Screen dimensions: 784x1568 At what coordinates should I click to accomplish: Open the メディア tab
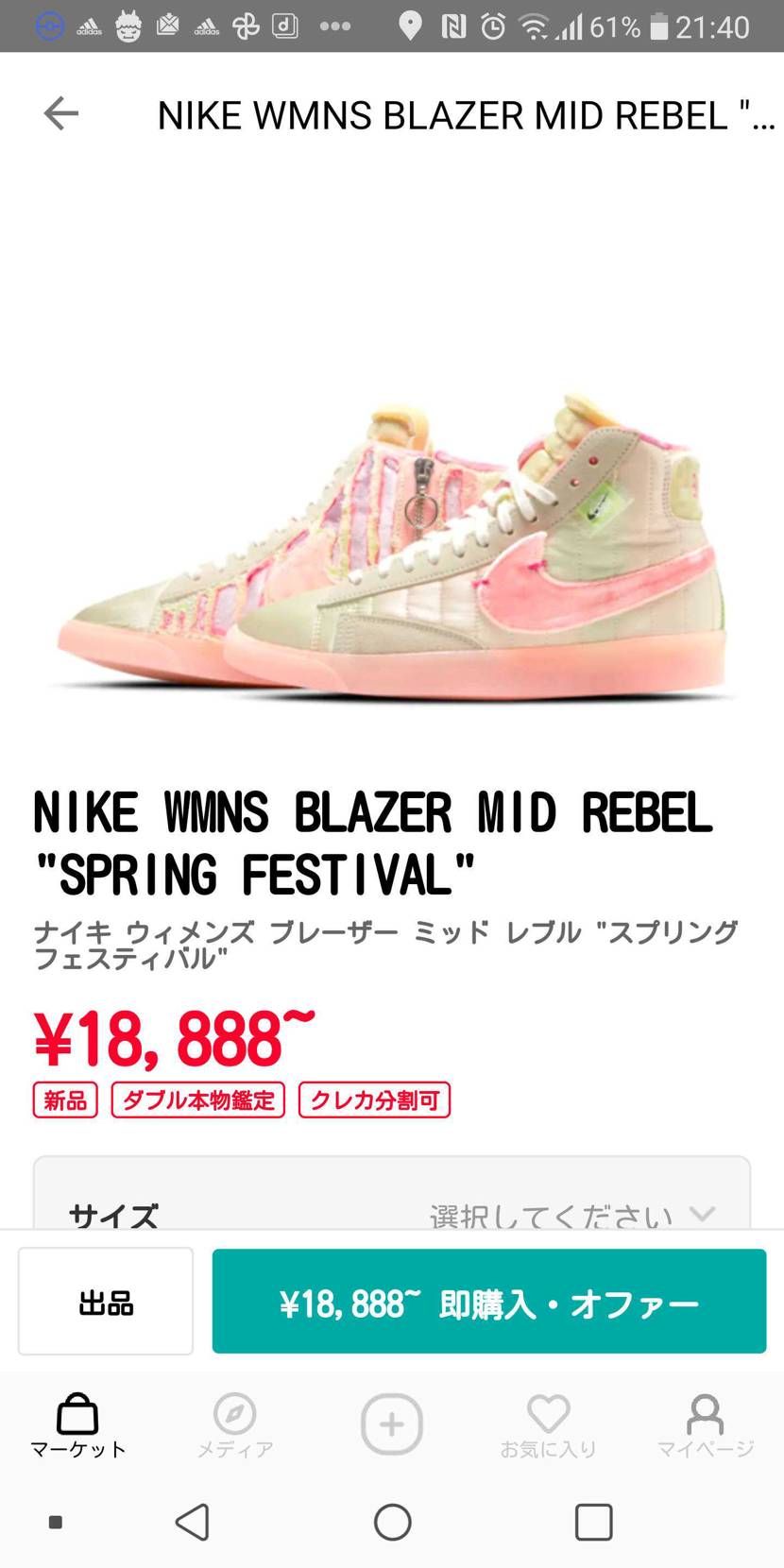click(234, 1426)
